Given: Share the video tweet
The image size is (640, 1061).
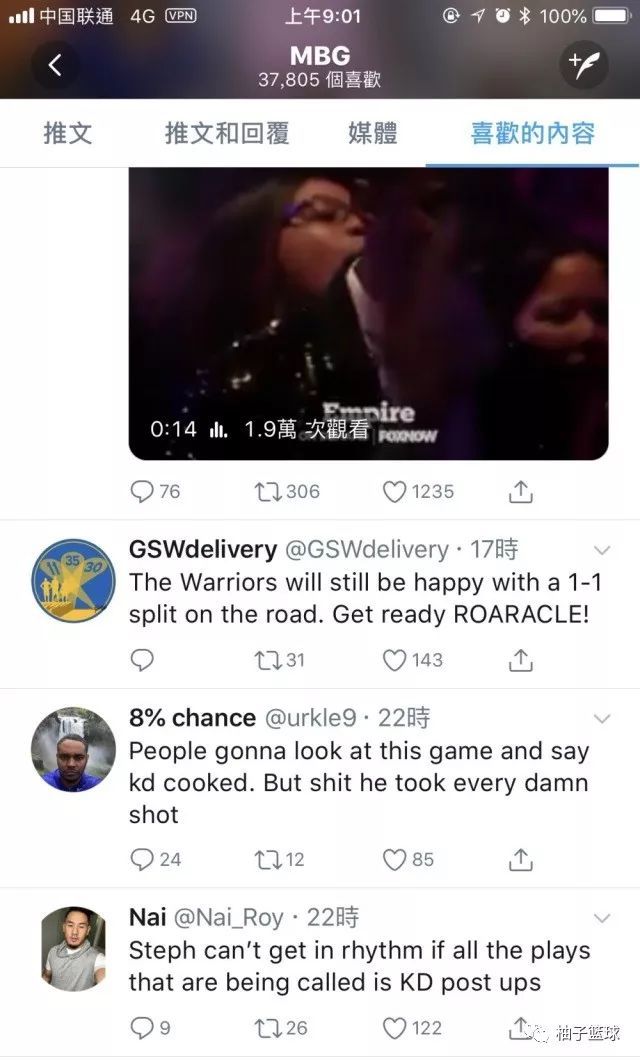Looking at the screenshot, I should 520,491.
